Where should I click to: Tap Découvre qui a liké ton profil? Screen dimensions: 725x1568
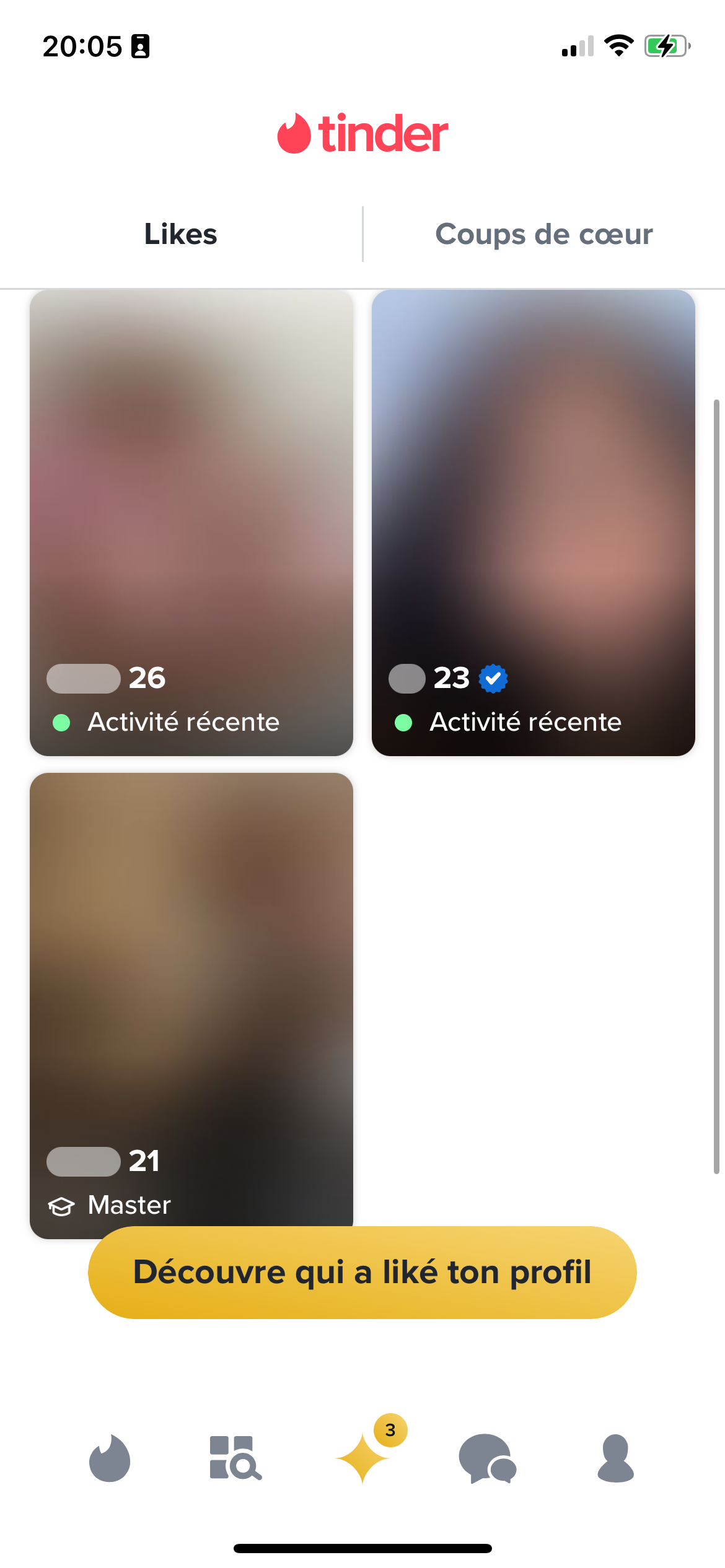[362, 1273]
